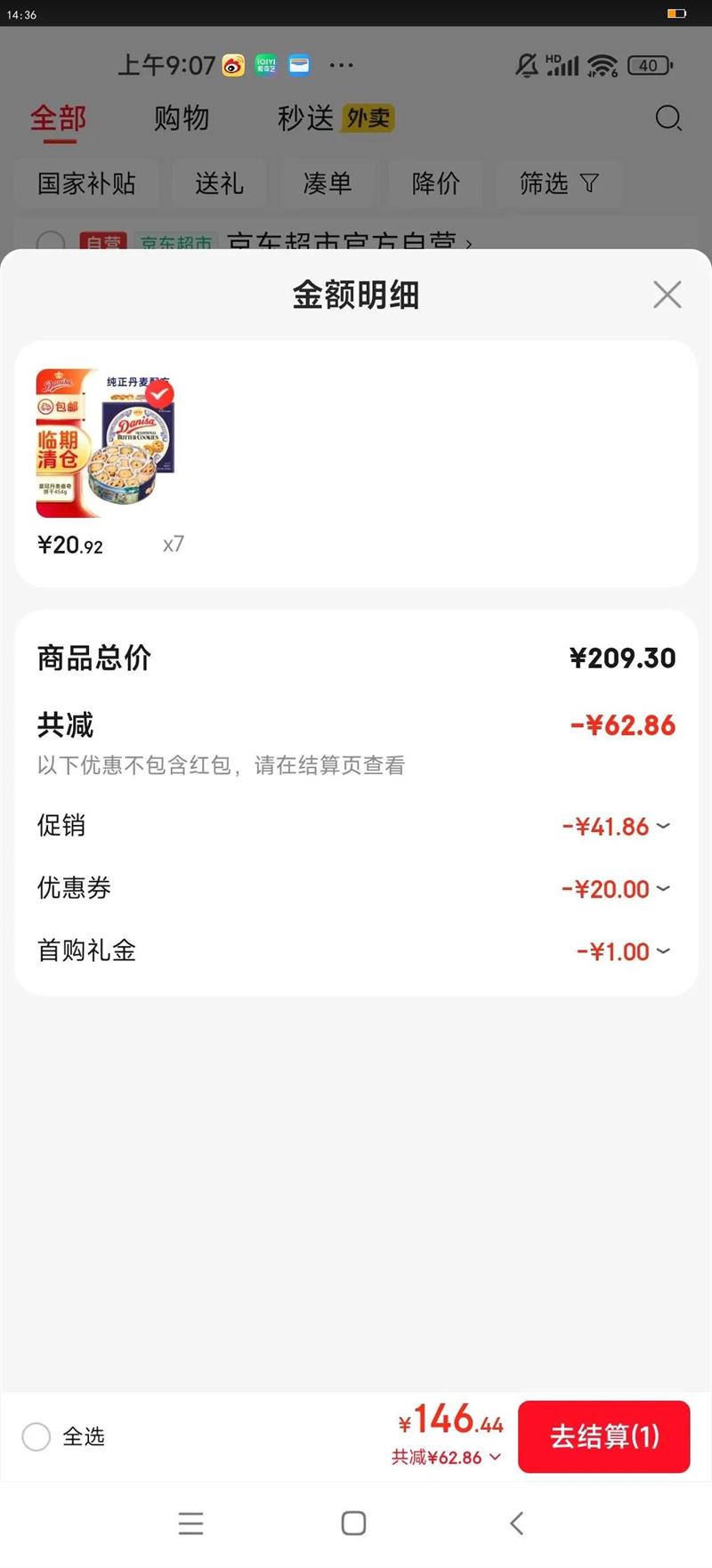Open the 国家补贴 subsidy filter
The height and width of the screenshot is (1568, 712).
click(x=86, y=182)
